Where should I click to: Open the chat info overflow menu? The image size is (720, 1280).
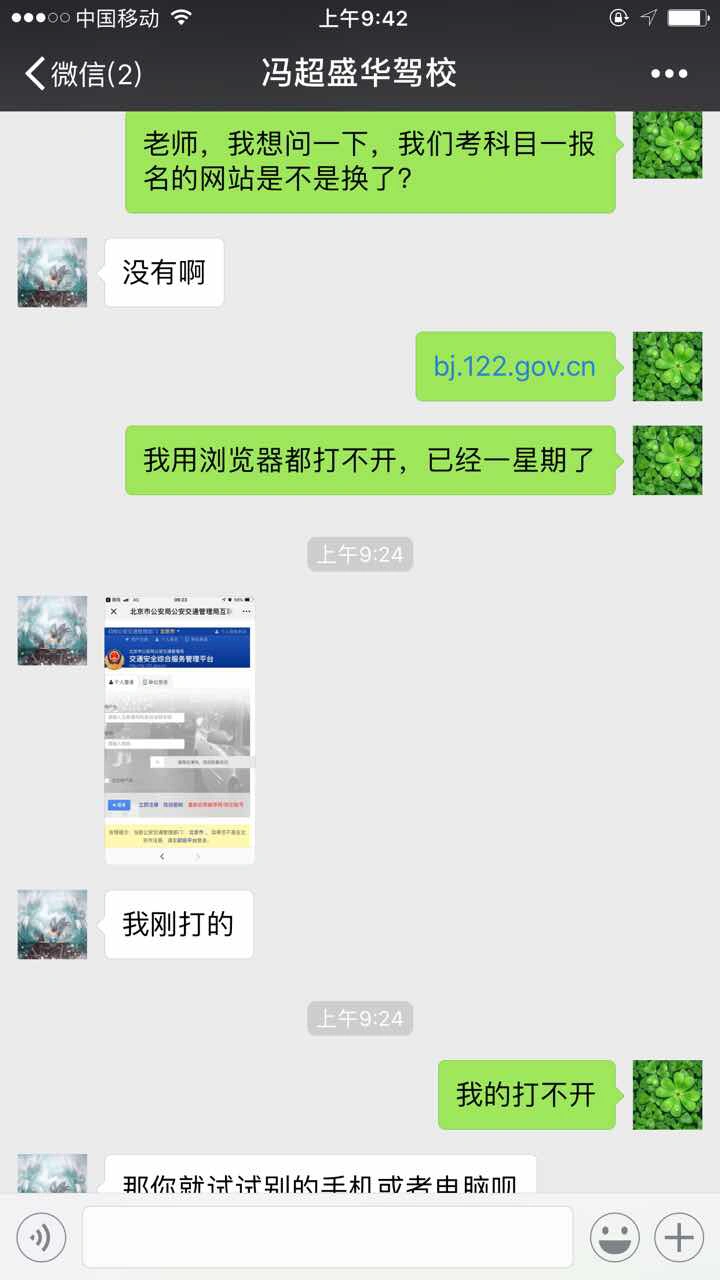[x=668, y=74]
